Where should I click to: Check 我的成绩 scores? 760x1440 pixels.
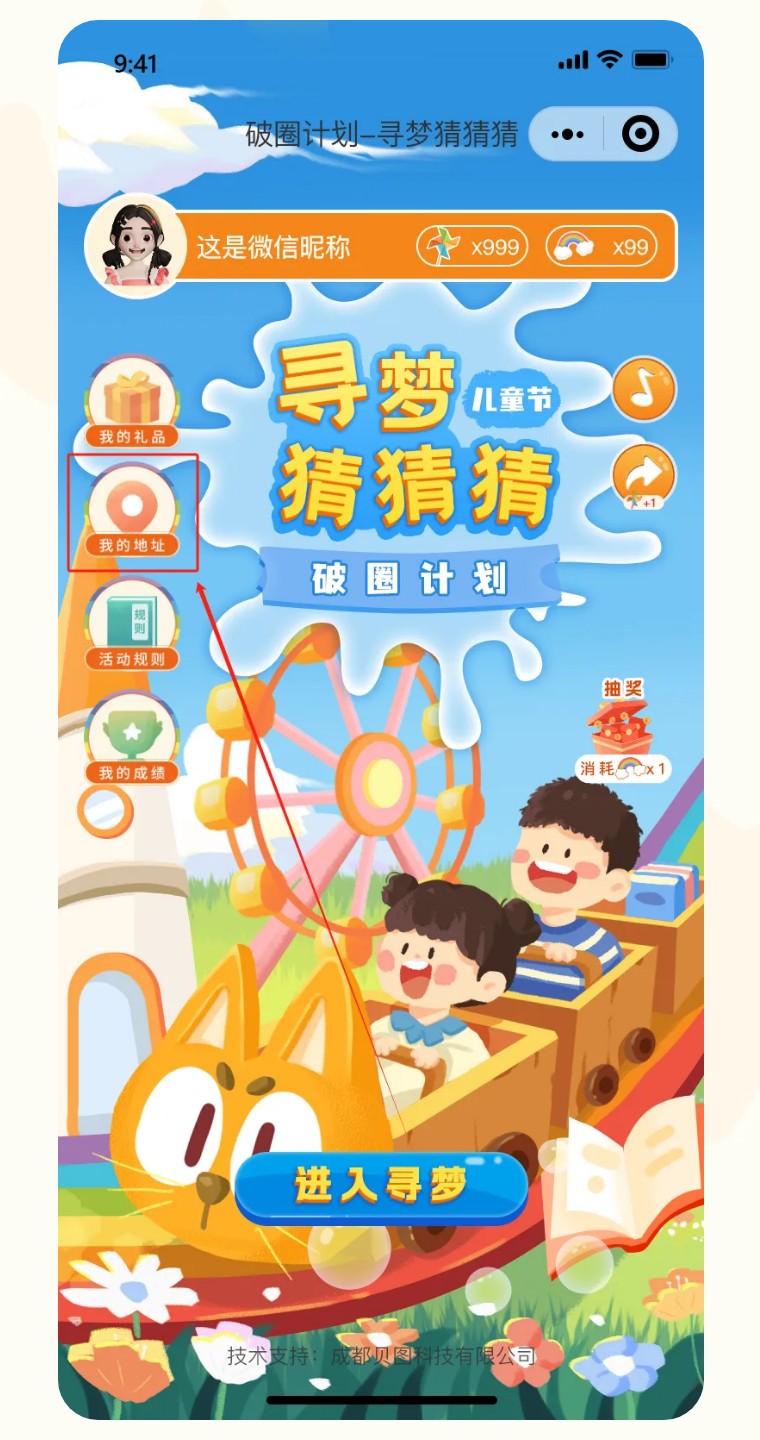132,740
